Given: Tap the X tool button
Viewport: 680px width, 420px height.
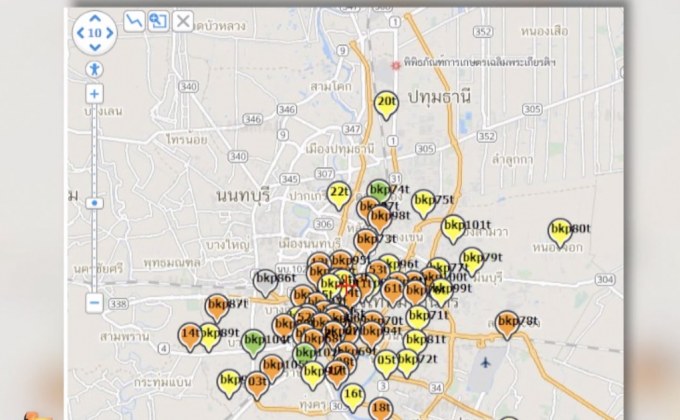Looking at the screenshot, I should [x=182, y=20].
